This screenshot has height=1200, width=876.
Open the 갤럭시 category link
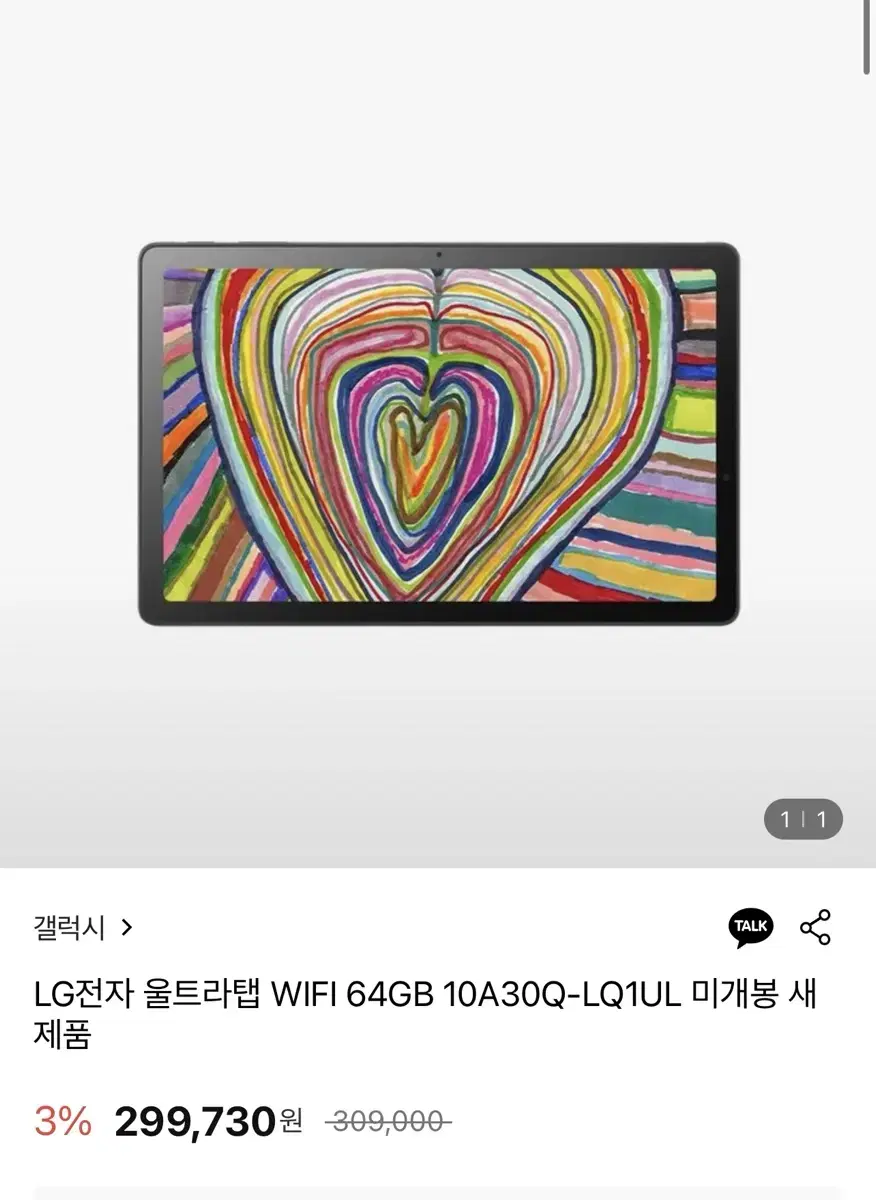pos(68,927)
